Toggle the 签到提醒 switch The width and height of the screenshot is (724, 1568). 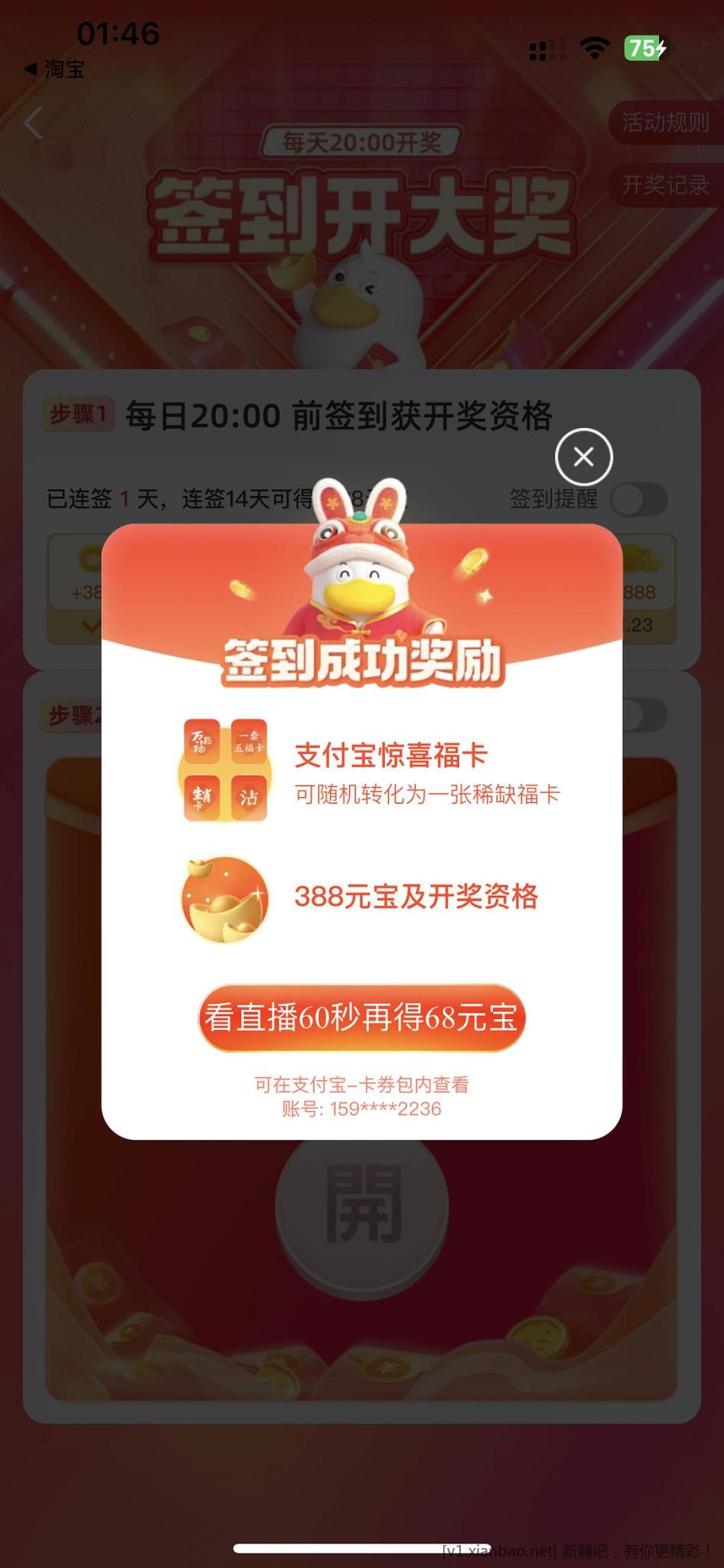pyautogui.click(x=639, y=500)
